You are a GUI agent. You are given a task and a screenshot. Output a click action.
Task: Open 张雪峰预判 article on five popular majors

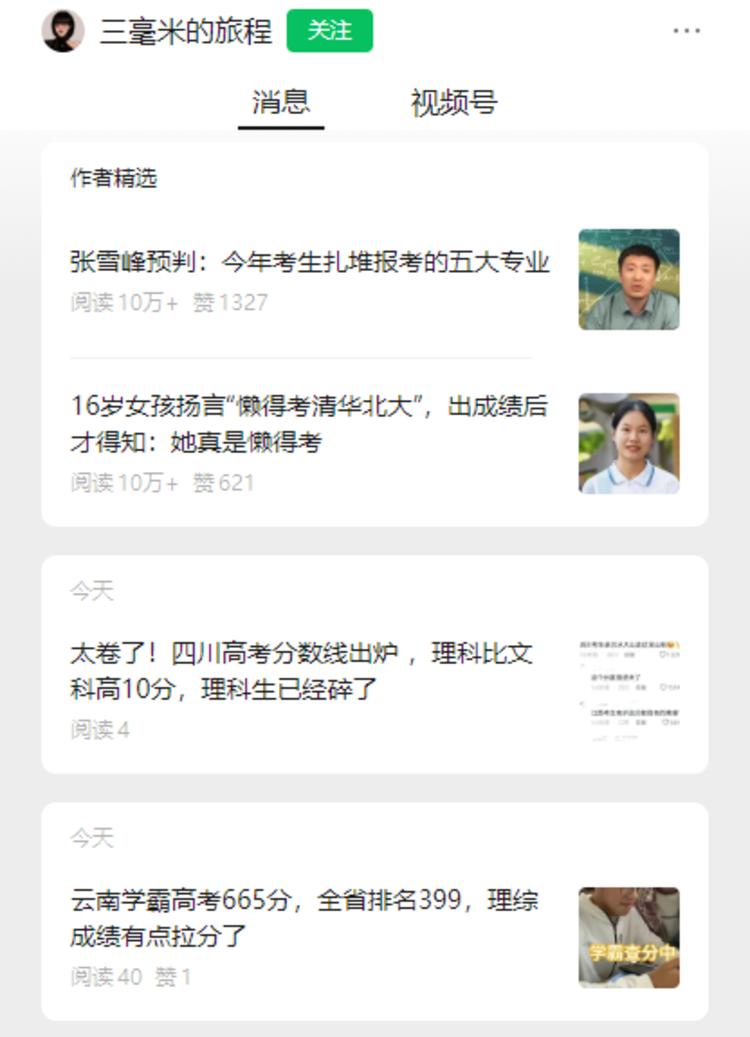point(310,263)
